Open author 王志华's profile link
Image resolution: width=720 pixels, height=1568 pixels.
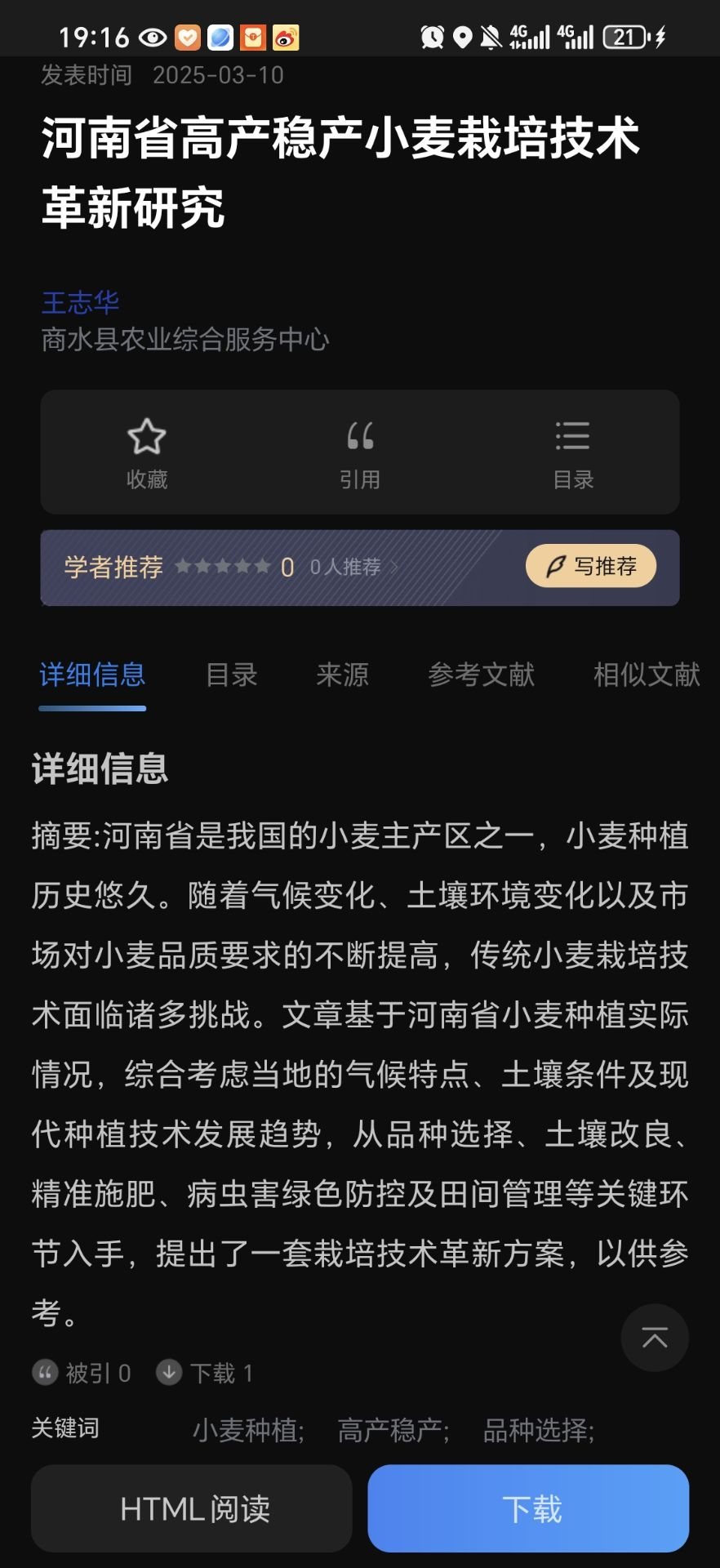coord(80,303)
